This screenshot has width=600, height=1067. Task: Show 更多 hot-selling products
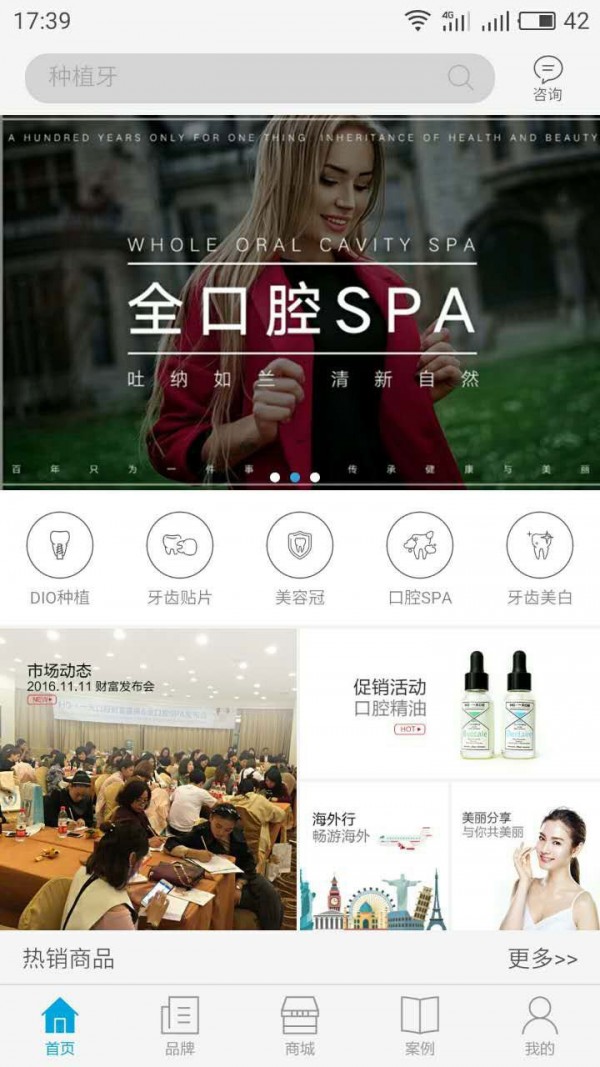pos(542,959)
